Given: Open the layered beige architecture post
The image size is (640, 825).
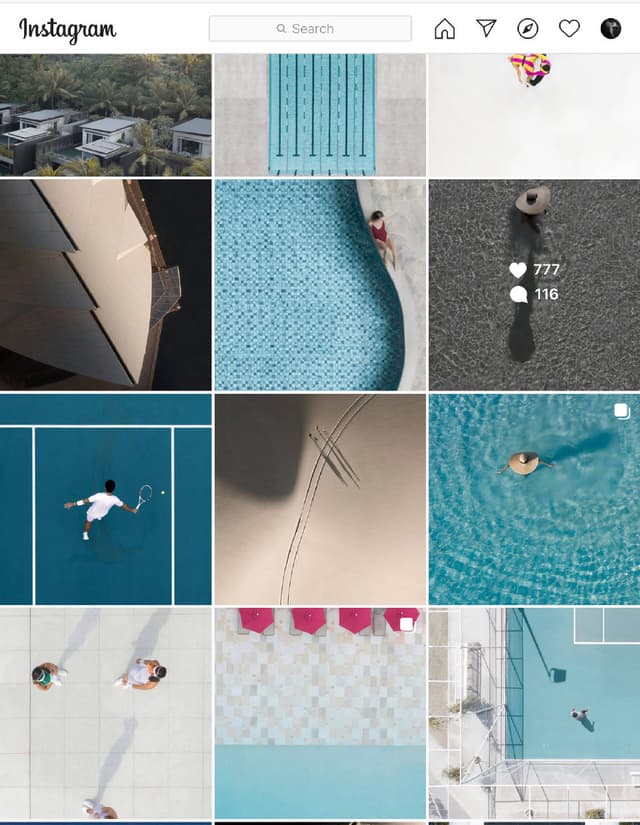Looking at the screenshot, I should point(105,285).
